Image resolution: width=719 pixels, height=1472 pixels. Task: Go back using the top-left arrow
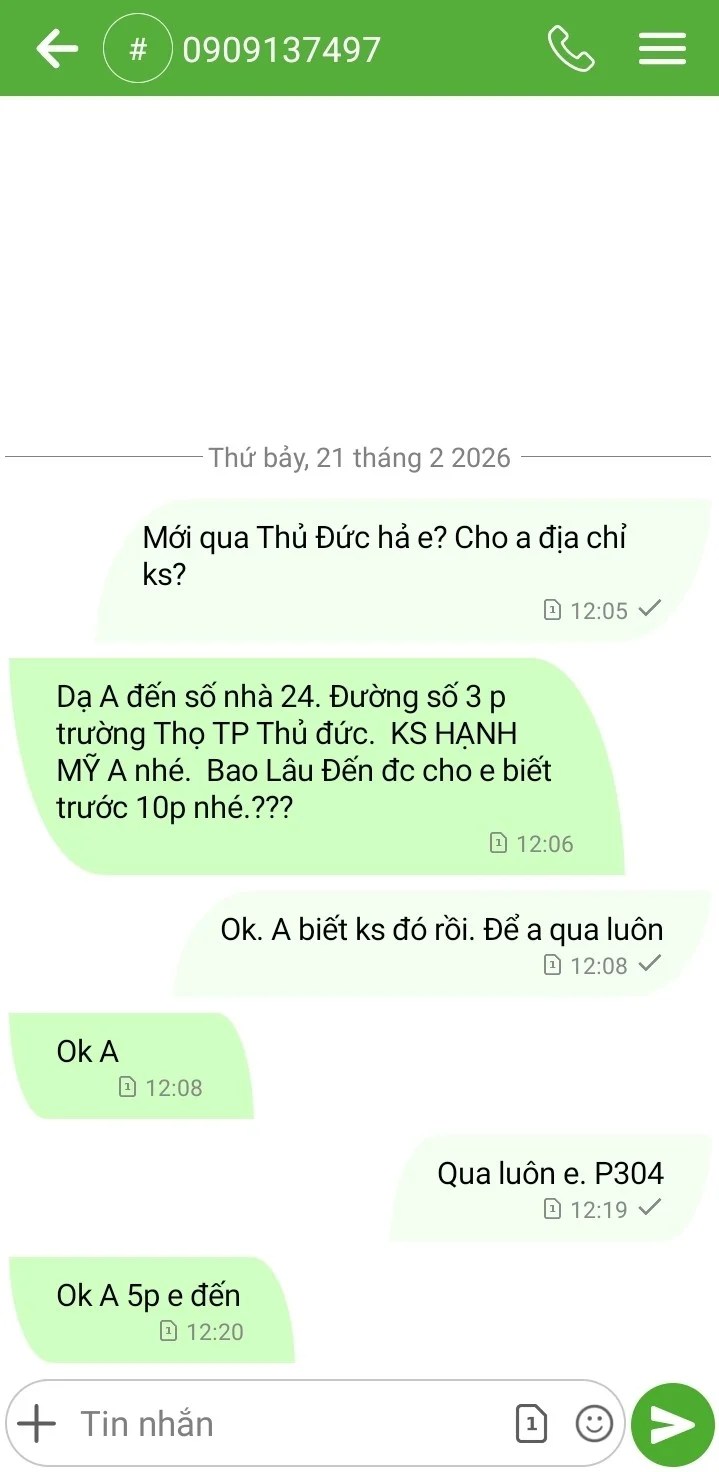pos(57,49)
